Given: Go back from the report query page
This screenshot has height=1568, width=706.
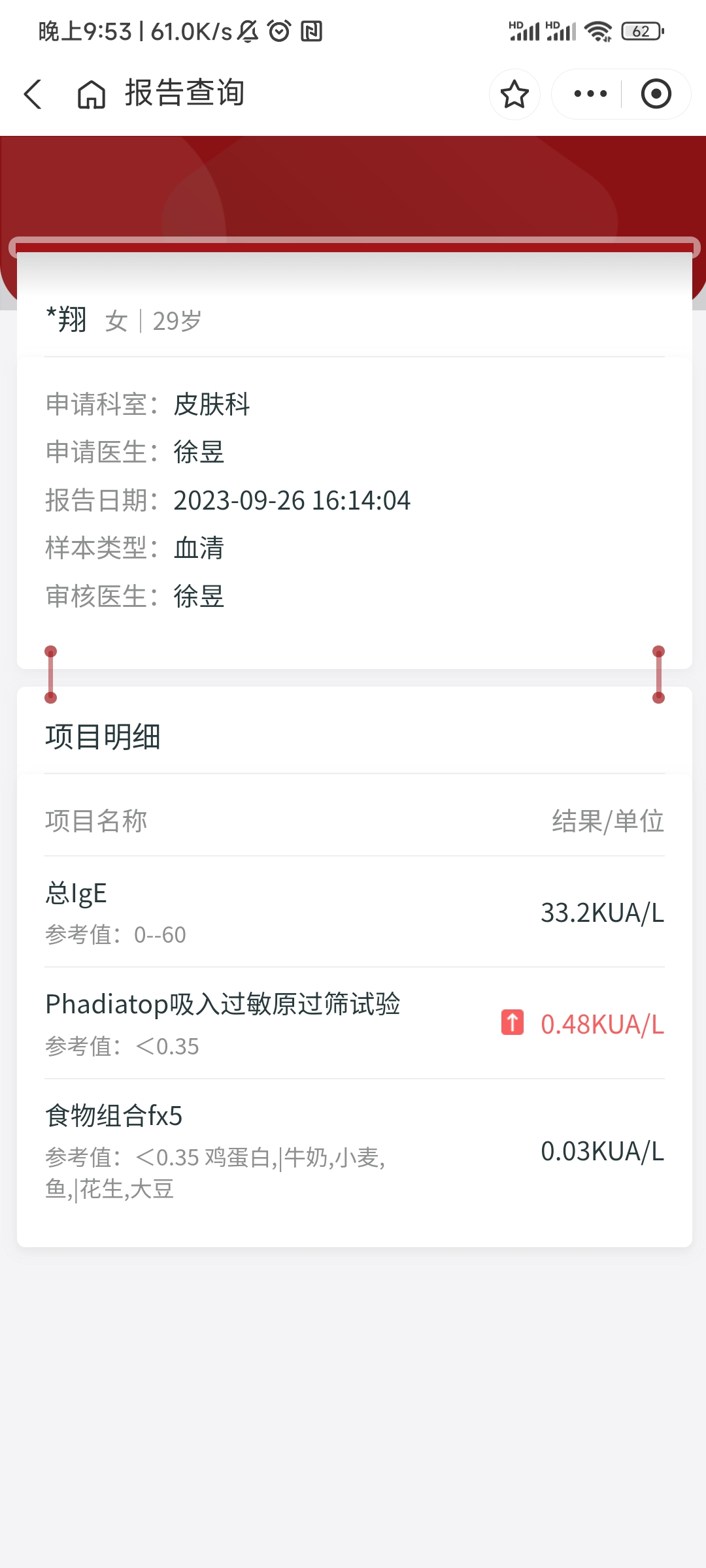Looking at the screenshot, I should tap(33, 94).
